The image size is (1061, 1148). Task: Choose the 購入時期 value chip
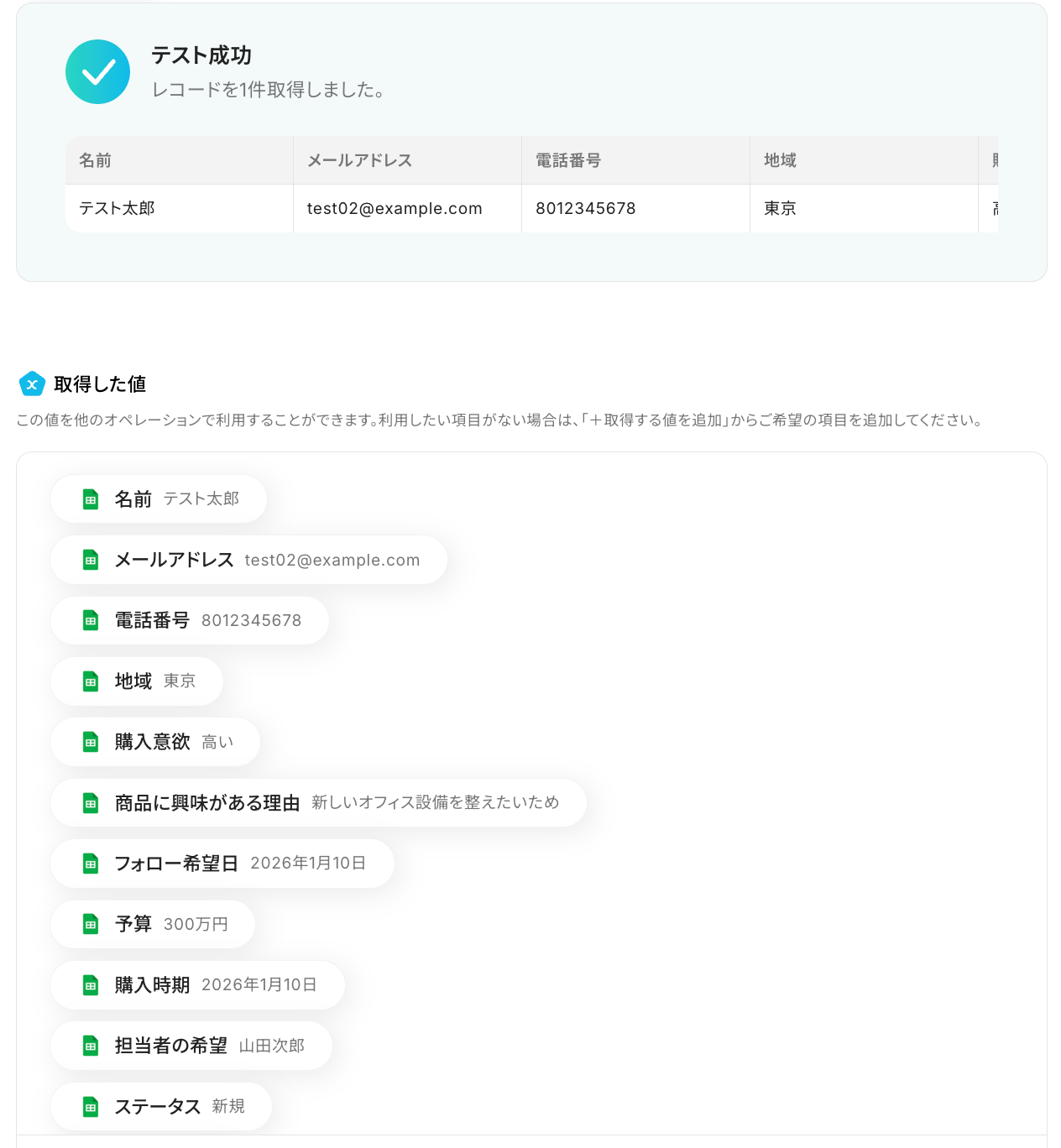click(197, 985)
